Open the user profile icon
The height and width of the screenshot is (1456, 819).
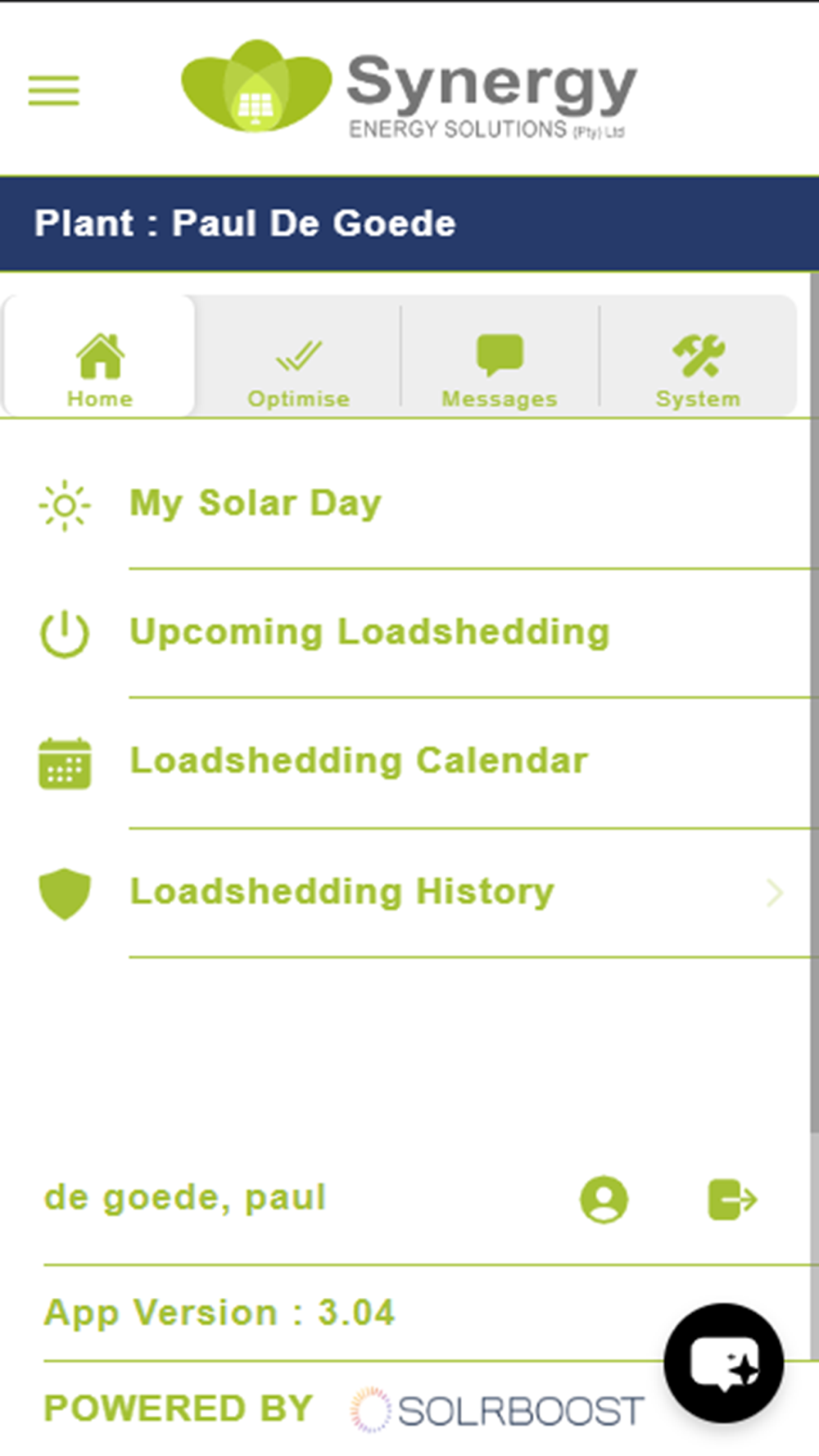[x=604, y=1200]
